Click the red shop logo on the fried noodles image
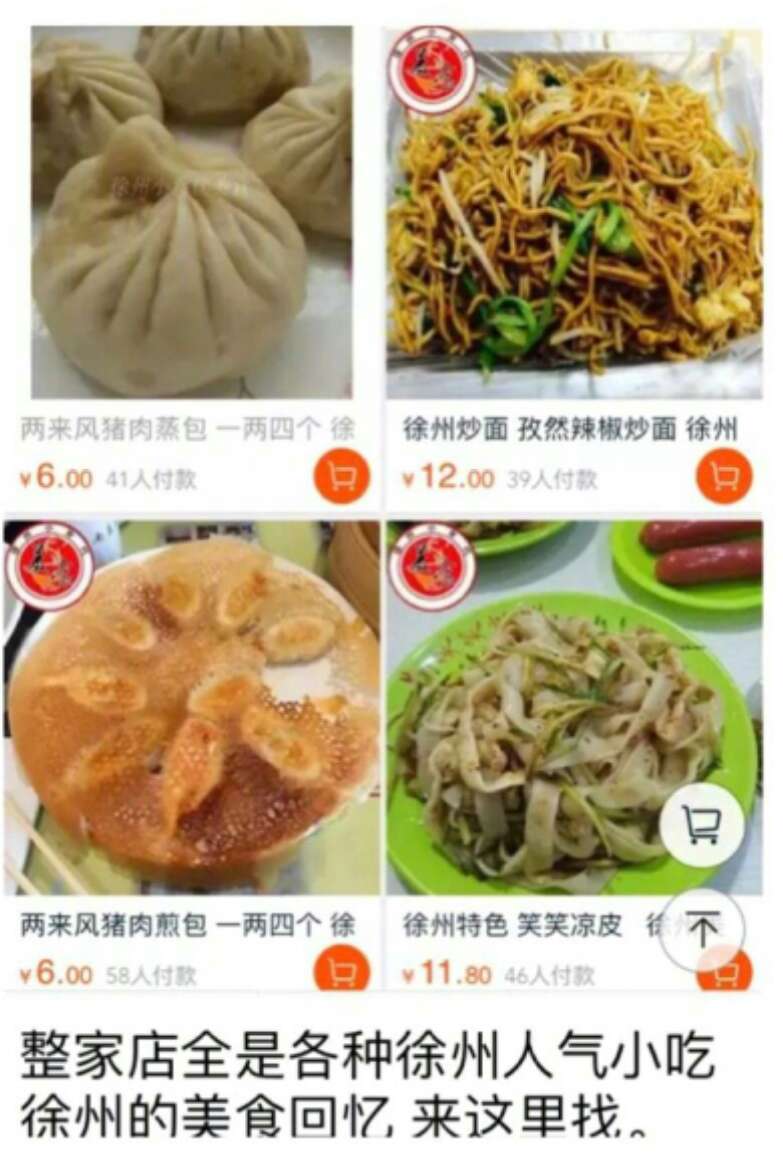Screen dimensions: 783x1155 coord(430,67)
